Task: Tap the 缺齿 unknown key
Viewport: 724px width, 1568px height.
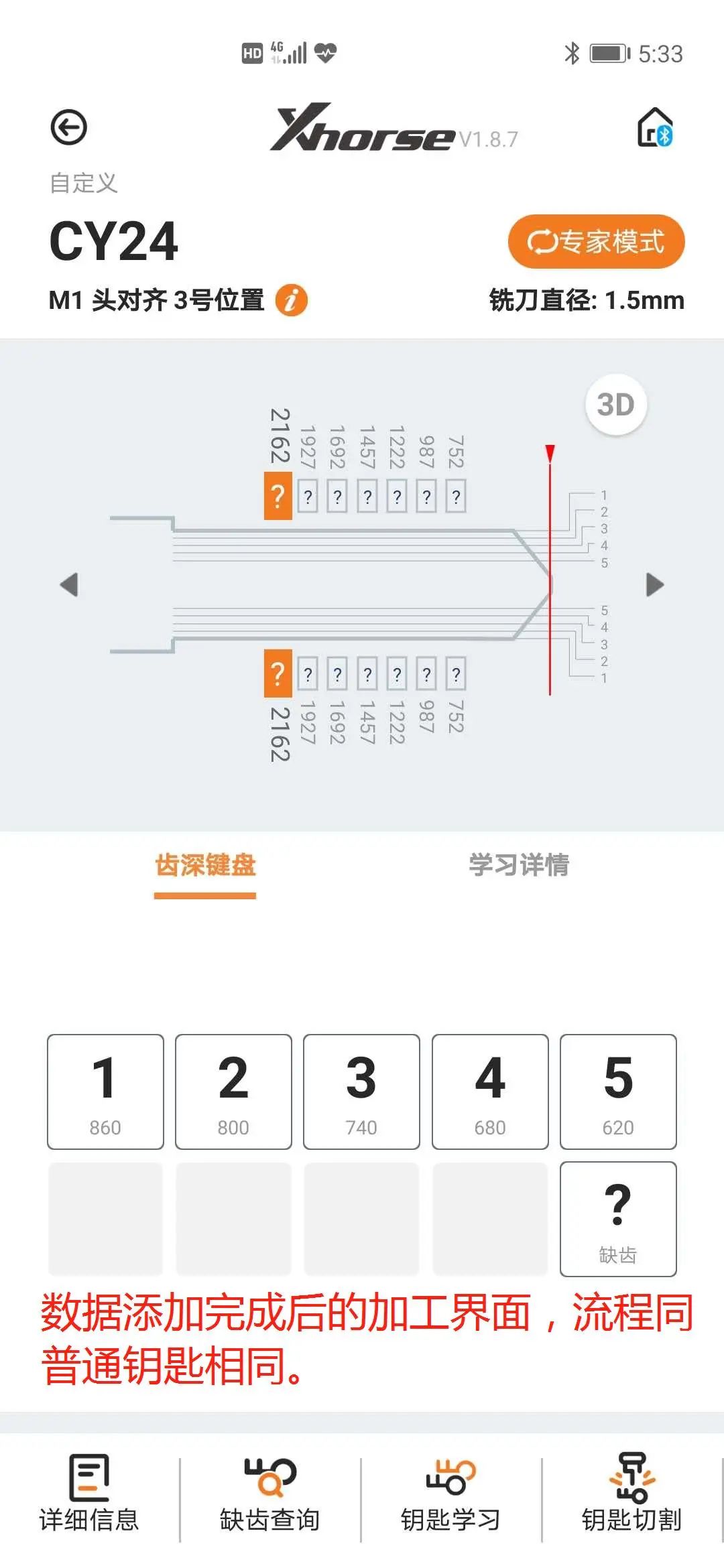Action: (x=618, y=1219)
